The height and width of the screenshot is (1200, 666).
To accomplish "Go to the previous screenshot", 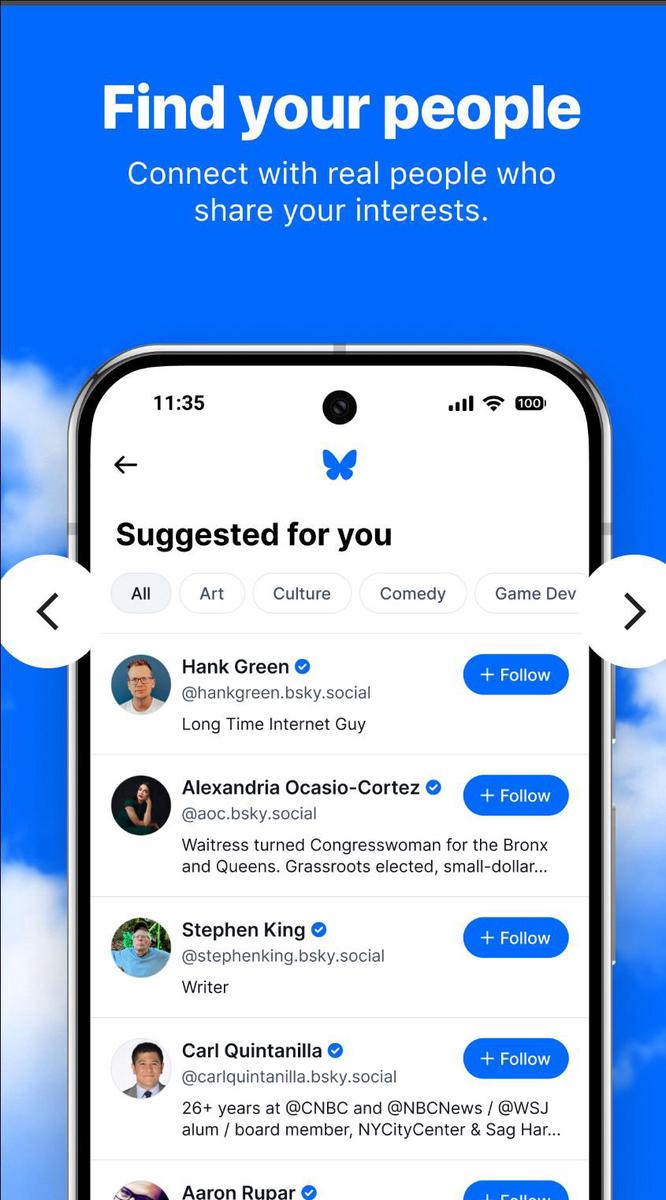I will point(47,611).
